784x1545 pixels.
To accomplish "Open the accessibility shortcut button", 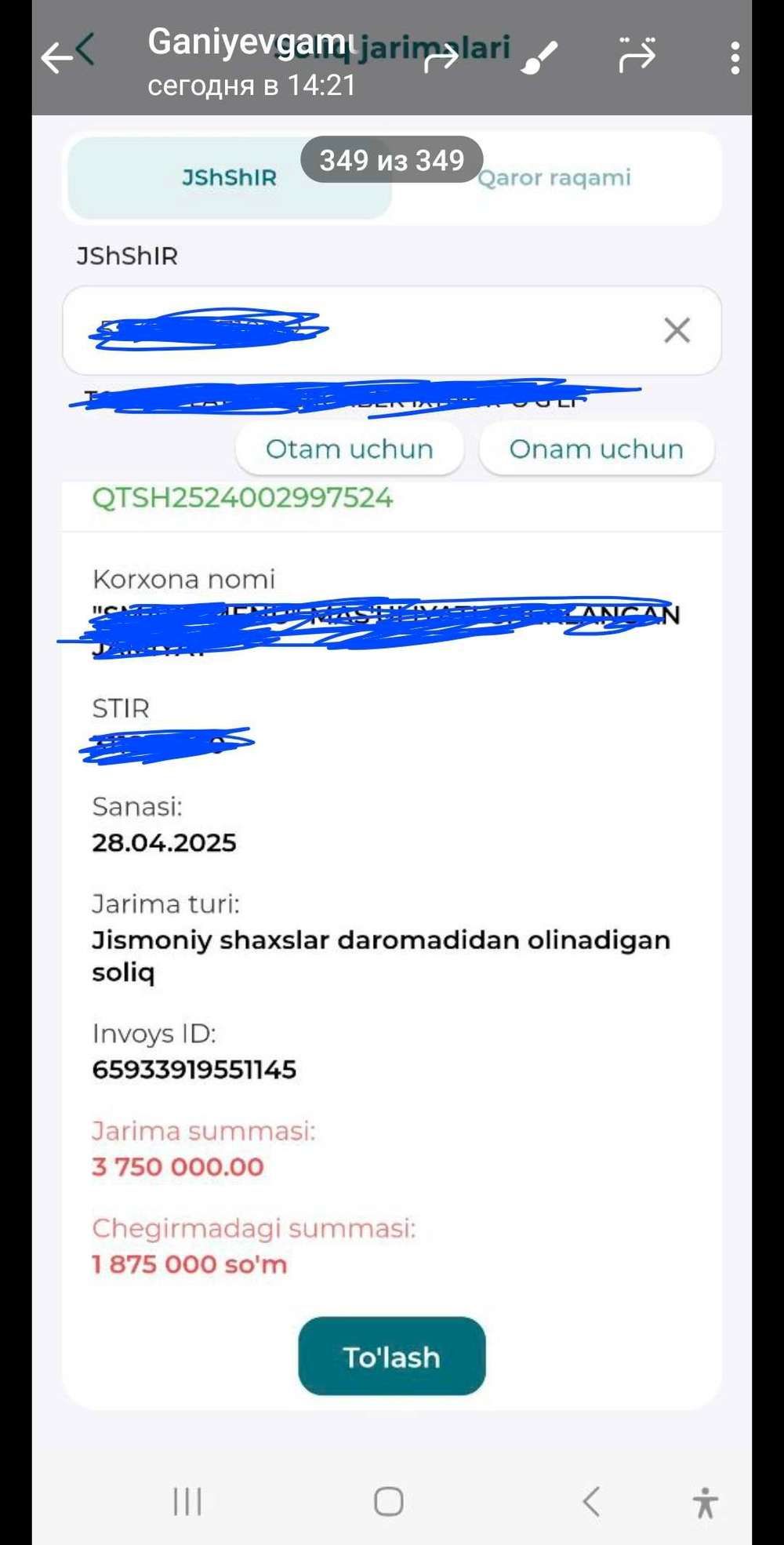I will [705, 1503].
